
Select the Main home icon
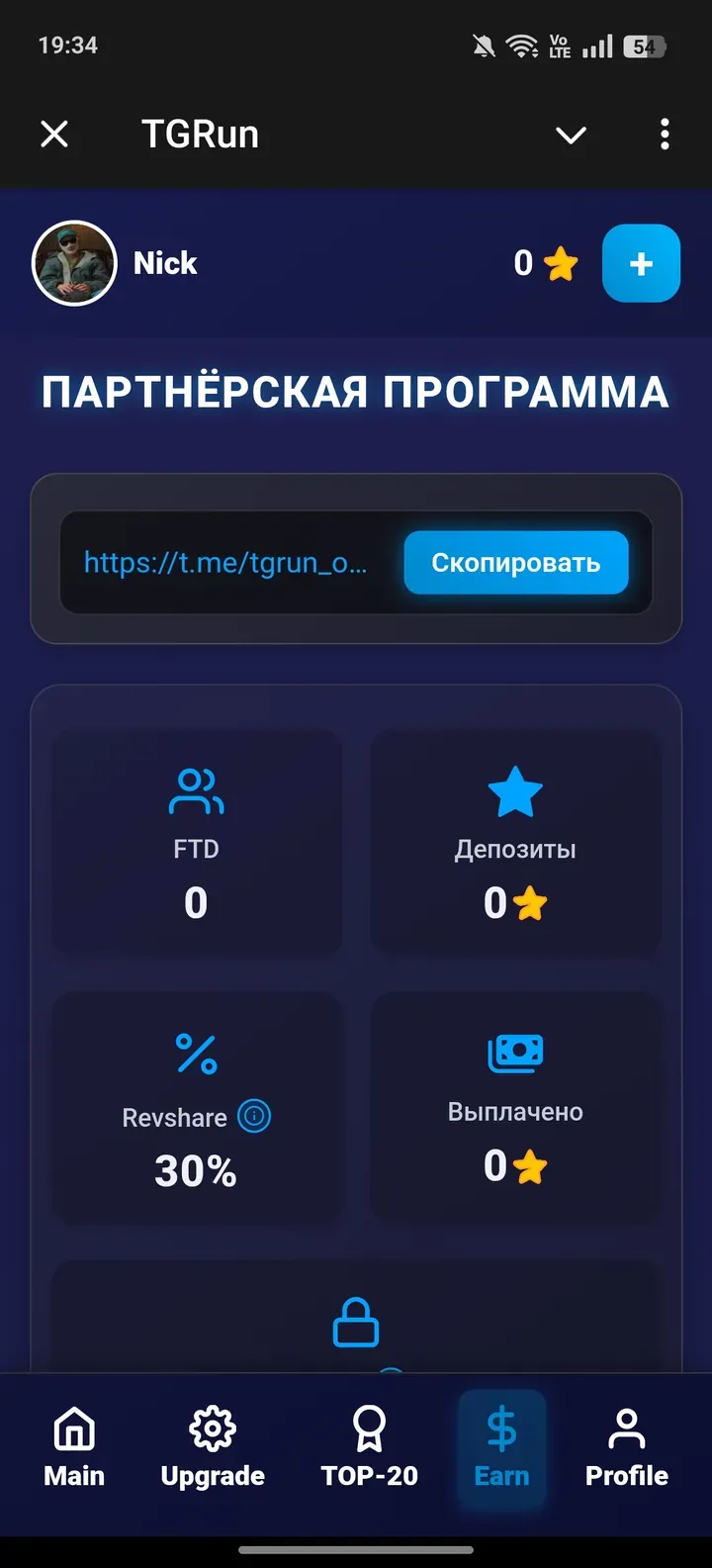(x=74, y=1428)
